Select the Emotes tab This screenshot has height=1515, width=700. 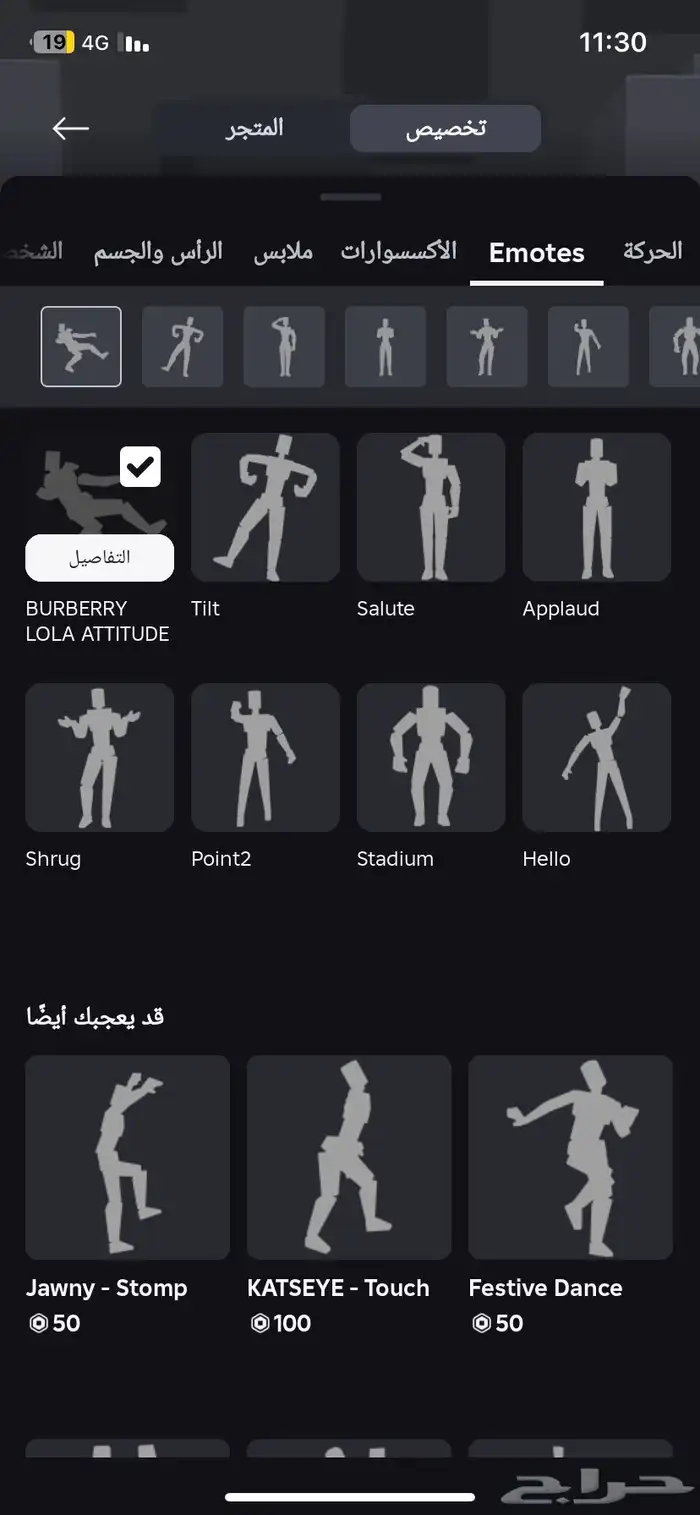click(536, 252)
